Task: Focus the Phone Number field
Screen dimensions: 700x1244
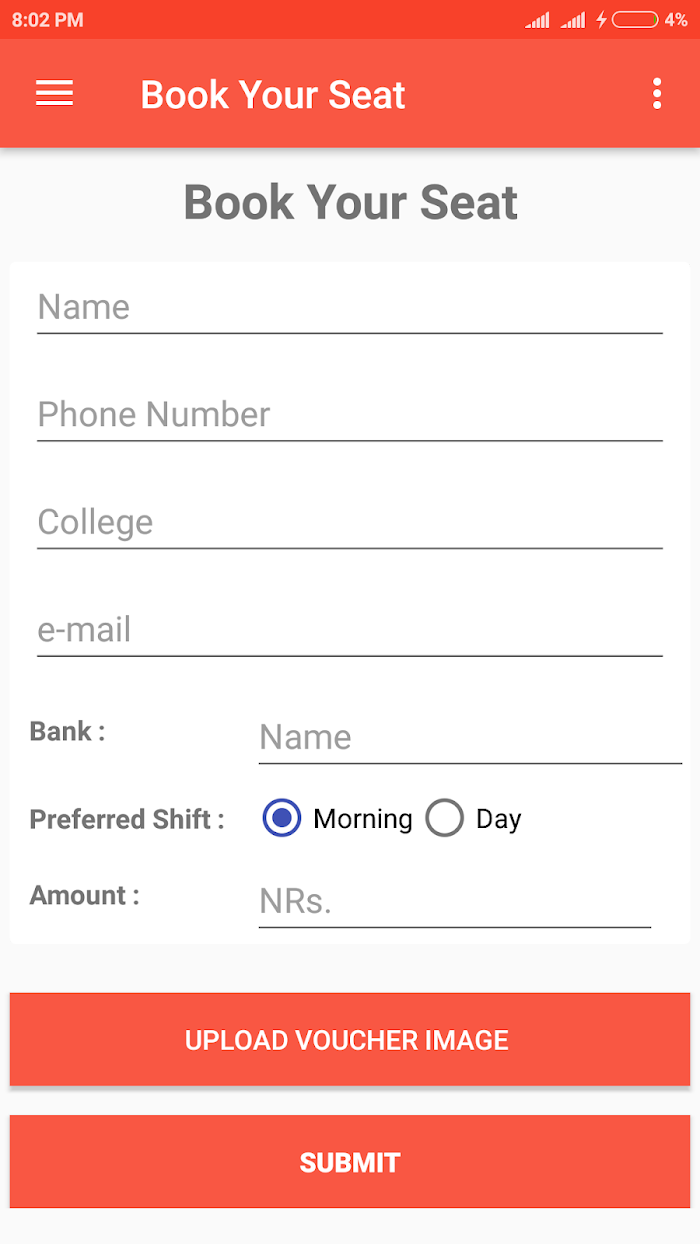Action: (x=350, y=415)
